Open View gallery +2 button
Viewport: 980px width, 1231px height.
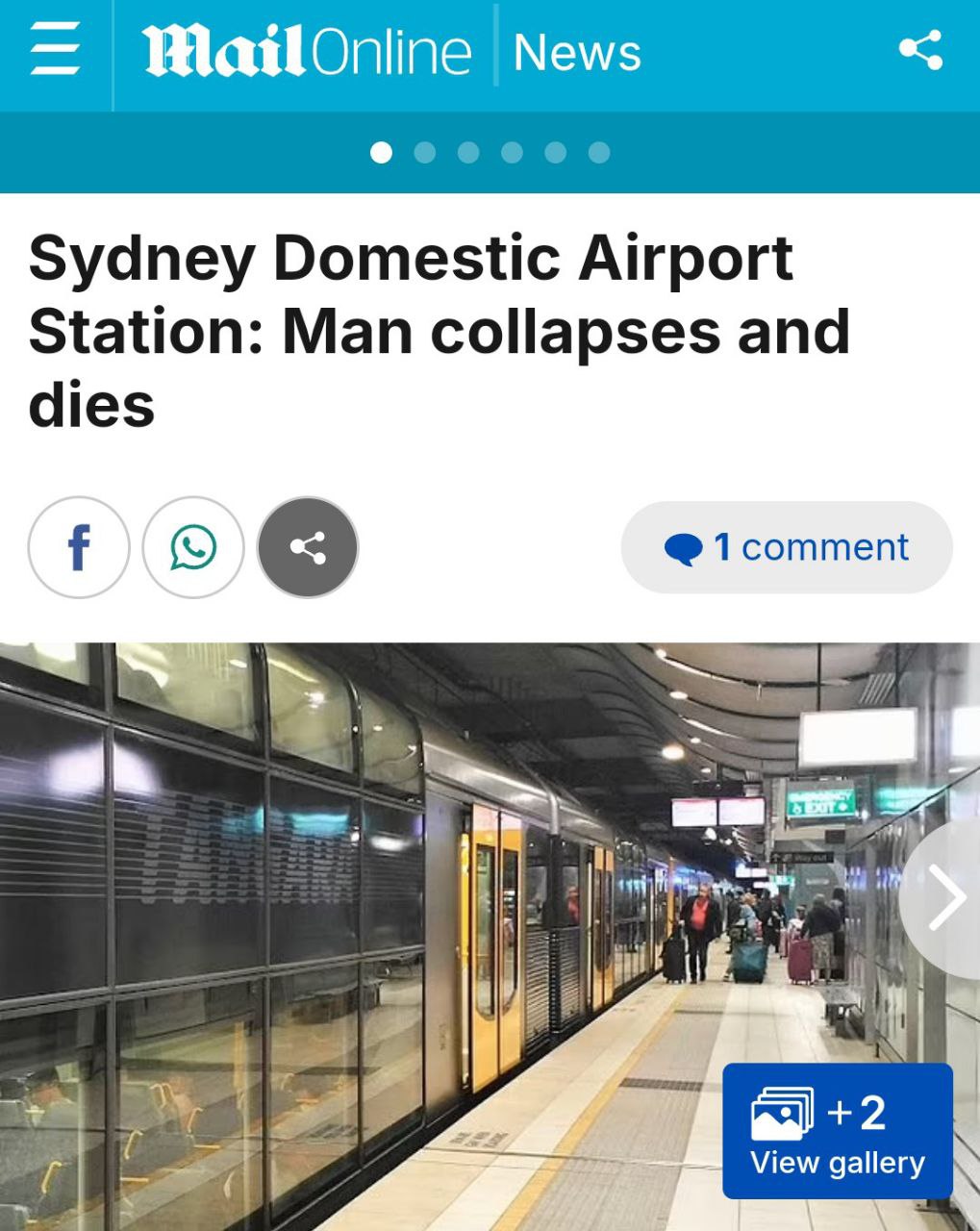pyautogui.click(x=837, y=1131)
